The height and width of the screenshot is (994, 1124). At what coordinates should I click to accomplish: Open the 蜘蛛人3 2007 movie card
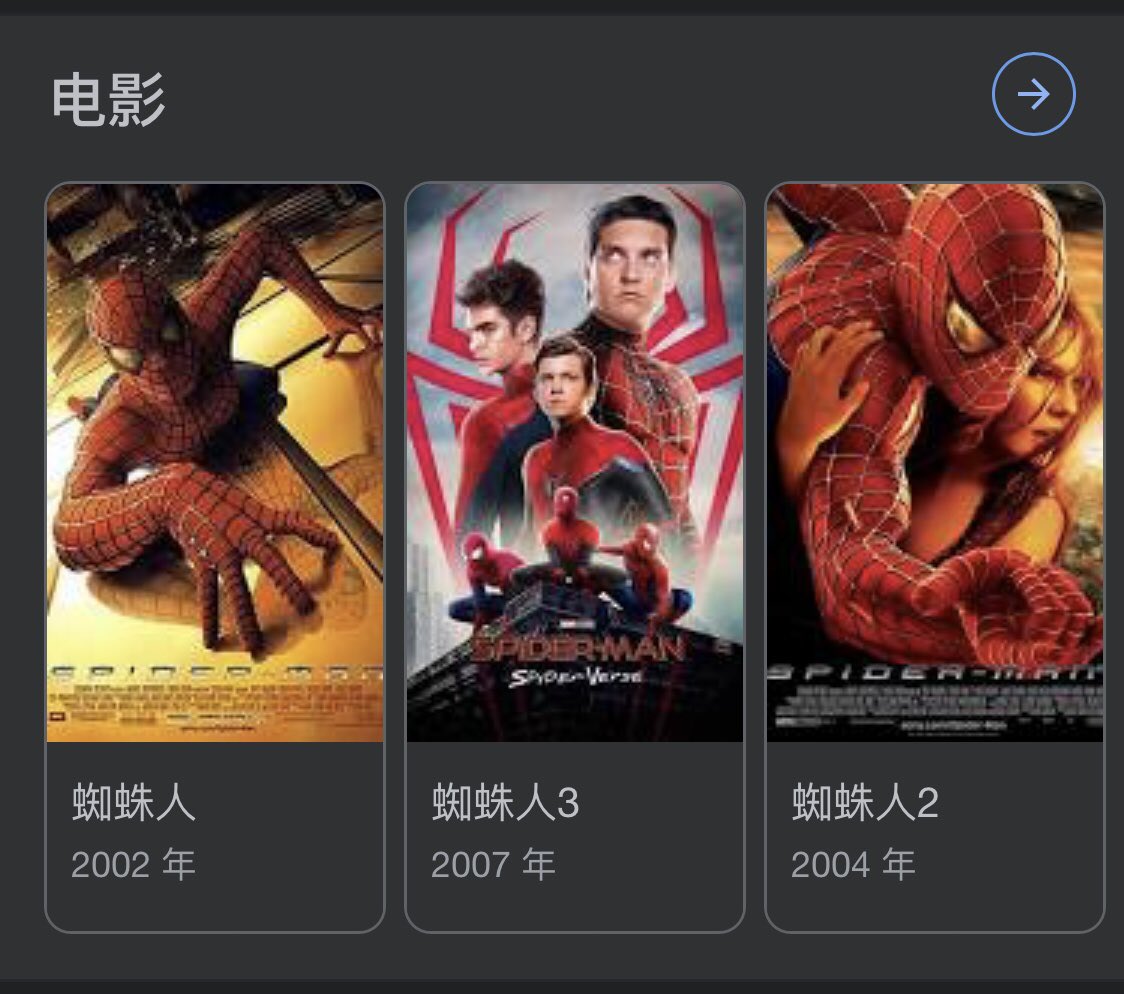tap(574, 556)
